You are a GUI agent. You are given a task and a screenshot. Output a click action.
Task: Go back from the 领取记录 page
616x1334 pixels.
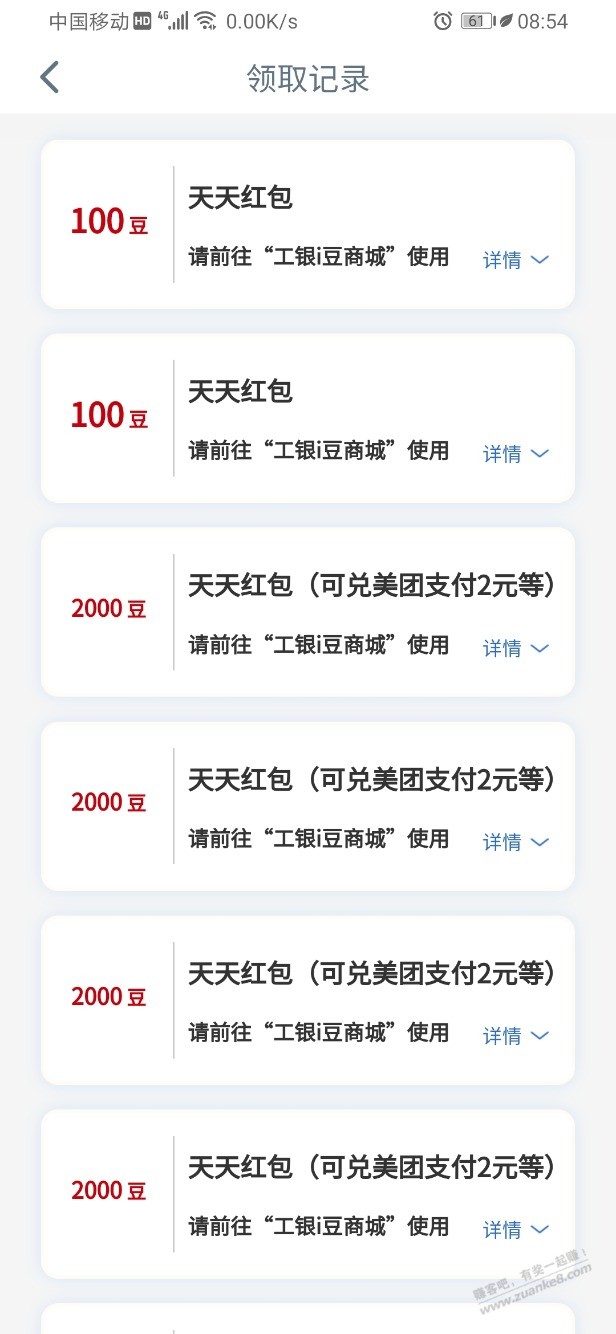pyautogui.click(x=50, y=78)
